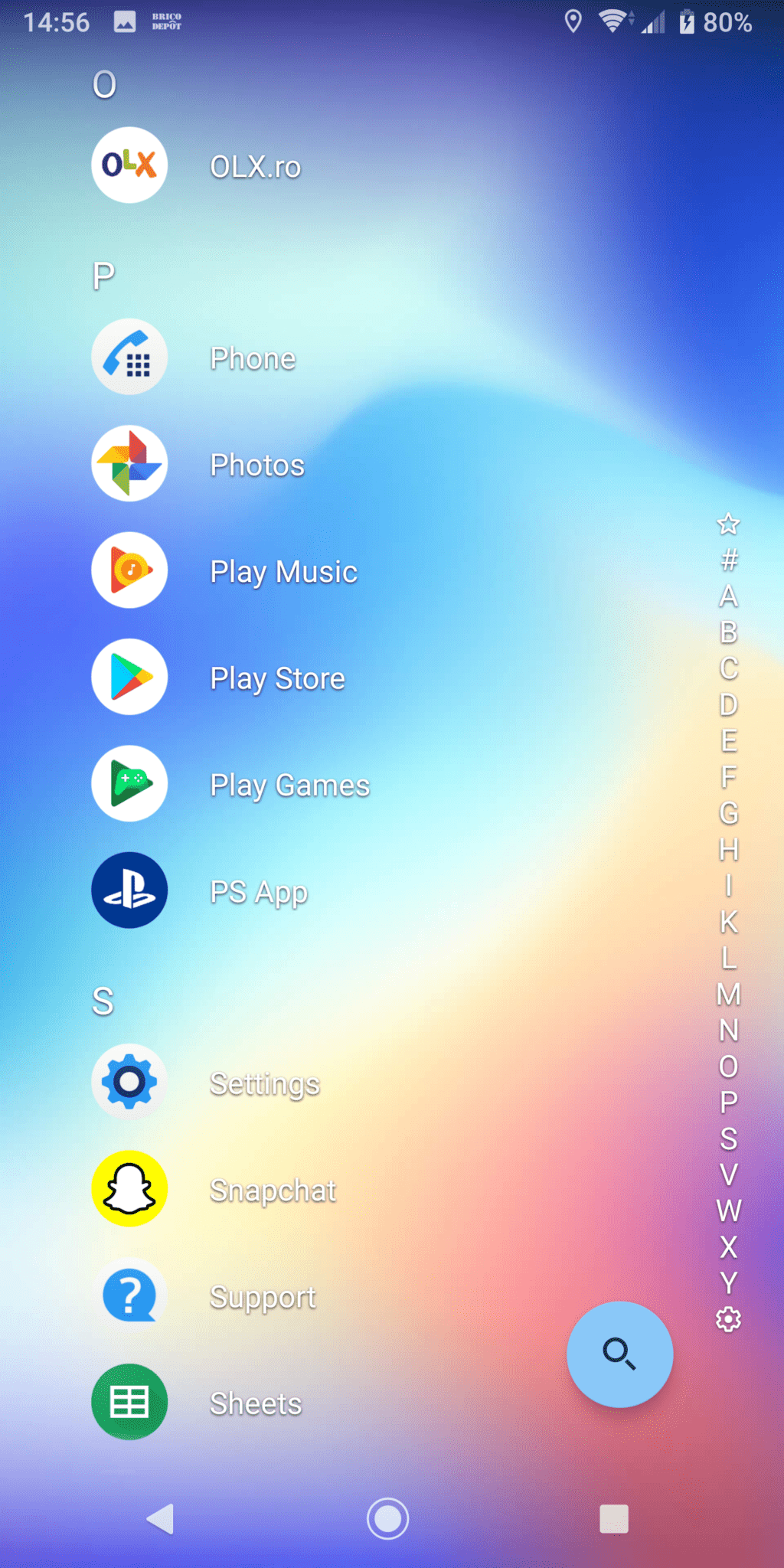Jump to letter M in index
The image size is (784, 1568).
(728, 995)
